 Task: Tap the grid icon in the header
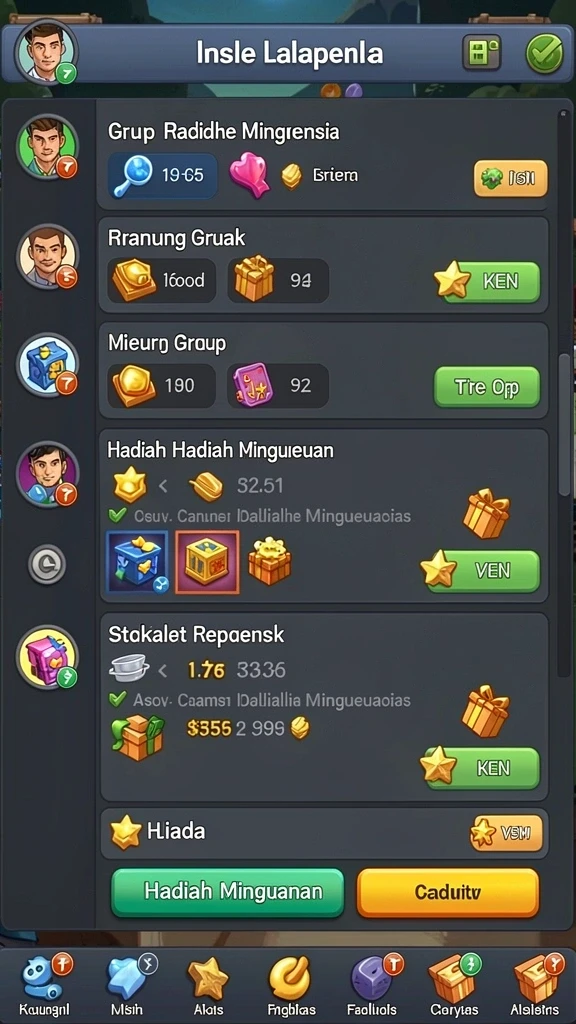pyautogui.click(x=481, y=53)
